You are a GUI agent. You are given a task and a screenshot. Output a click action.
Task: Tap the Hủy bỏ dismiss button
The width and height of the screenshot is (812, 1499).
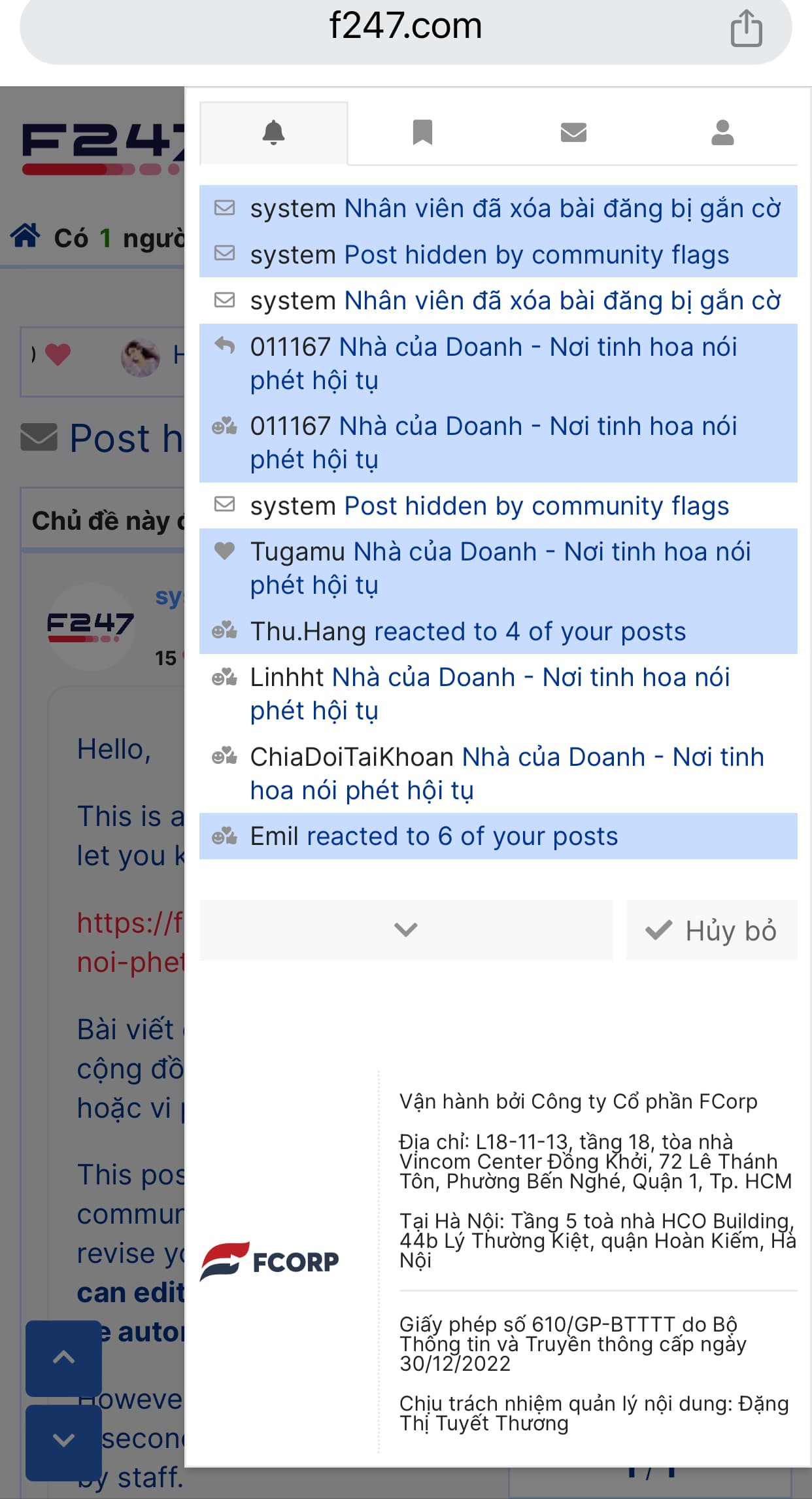point(711,929)
